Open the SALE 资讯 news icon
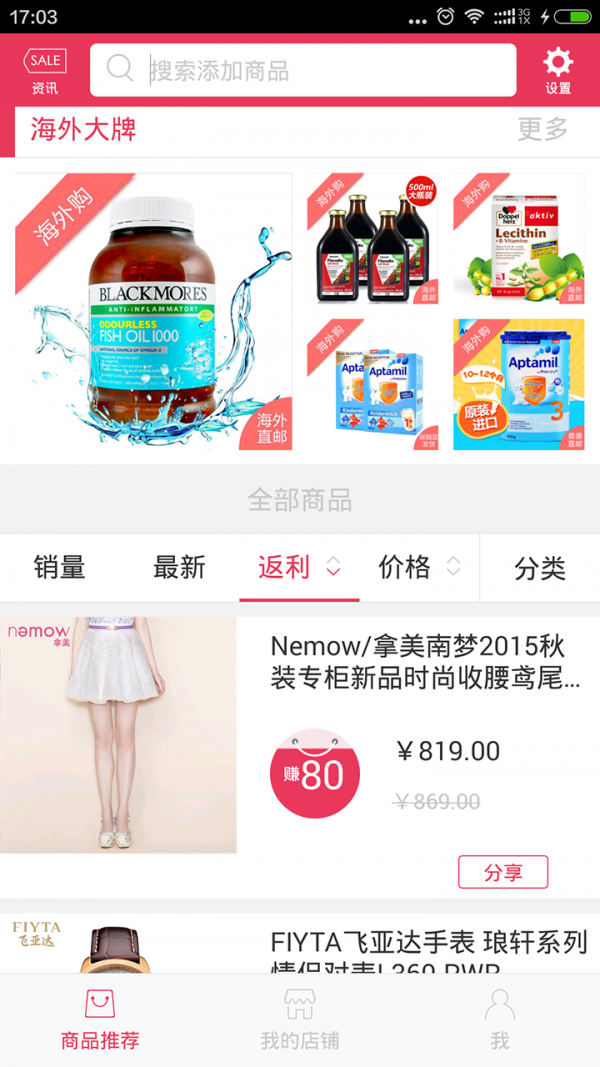600x1067 pixels. [x=45, y=71]
